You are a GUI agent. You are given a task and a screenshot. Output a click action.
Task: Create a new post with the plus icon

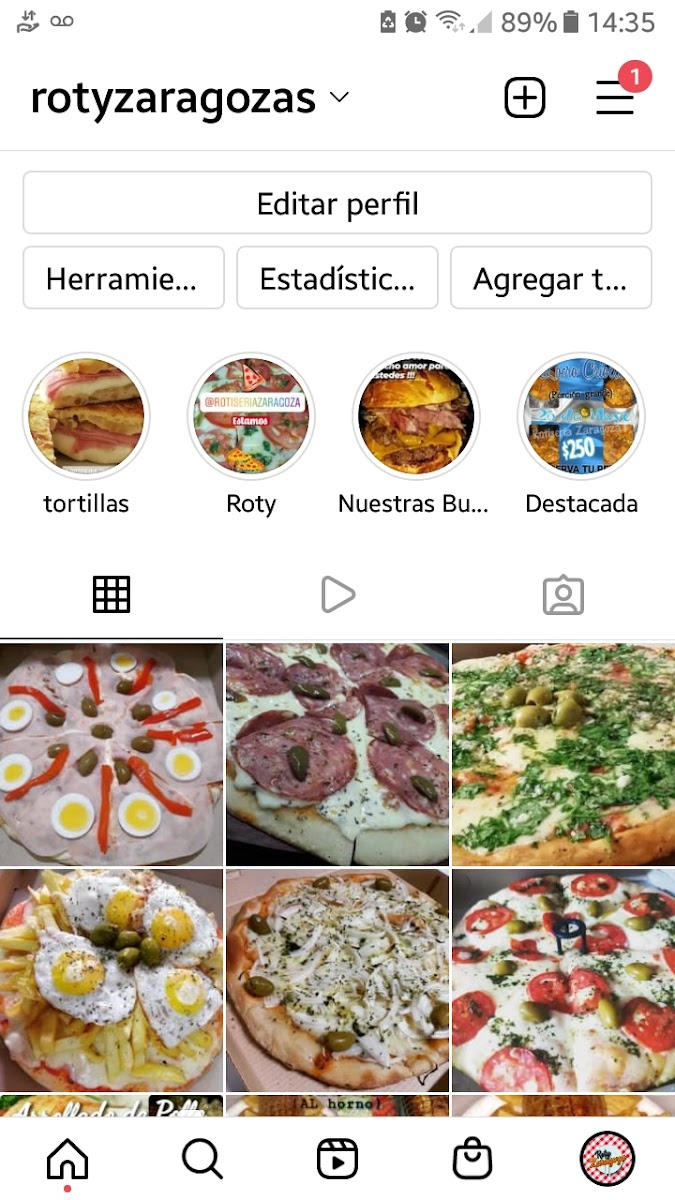524,98
